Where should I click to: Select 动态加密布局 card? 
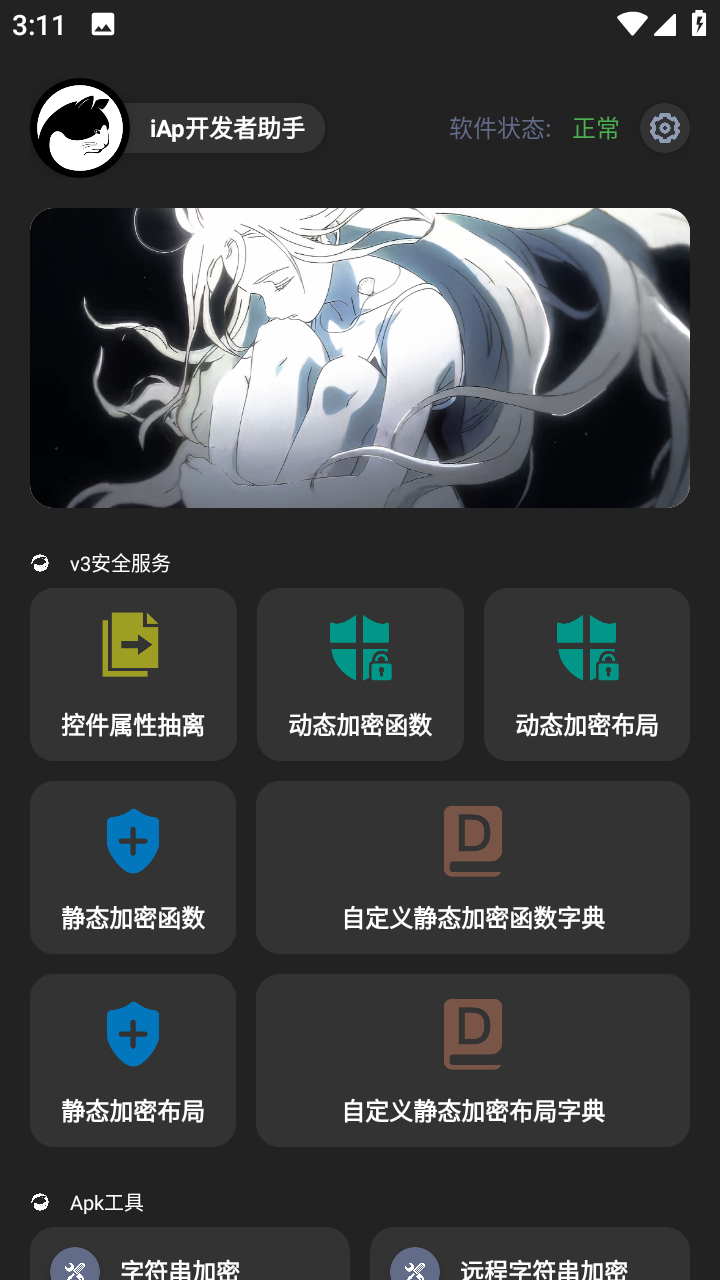click(x=587, y=674)
